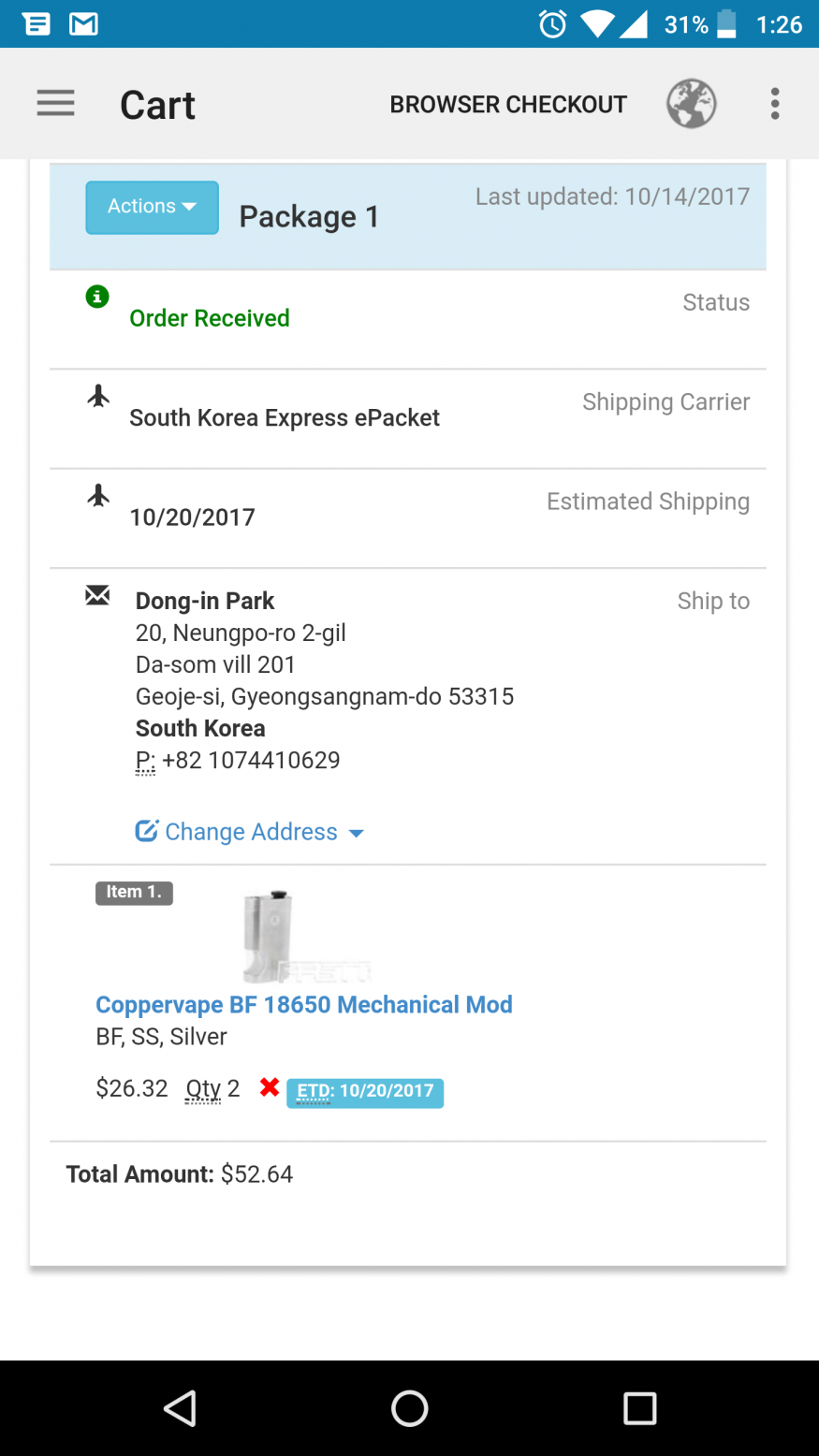Screen dimensions: 819x1456
Task: Open the three-dot overflow menu
Action: click(775, 104)
